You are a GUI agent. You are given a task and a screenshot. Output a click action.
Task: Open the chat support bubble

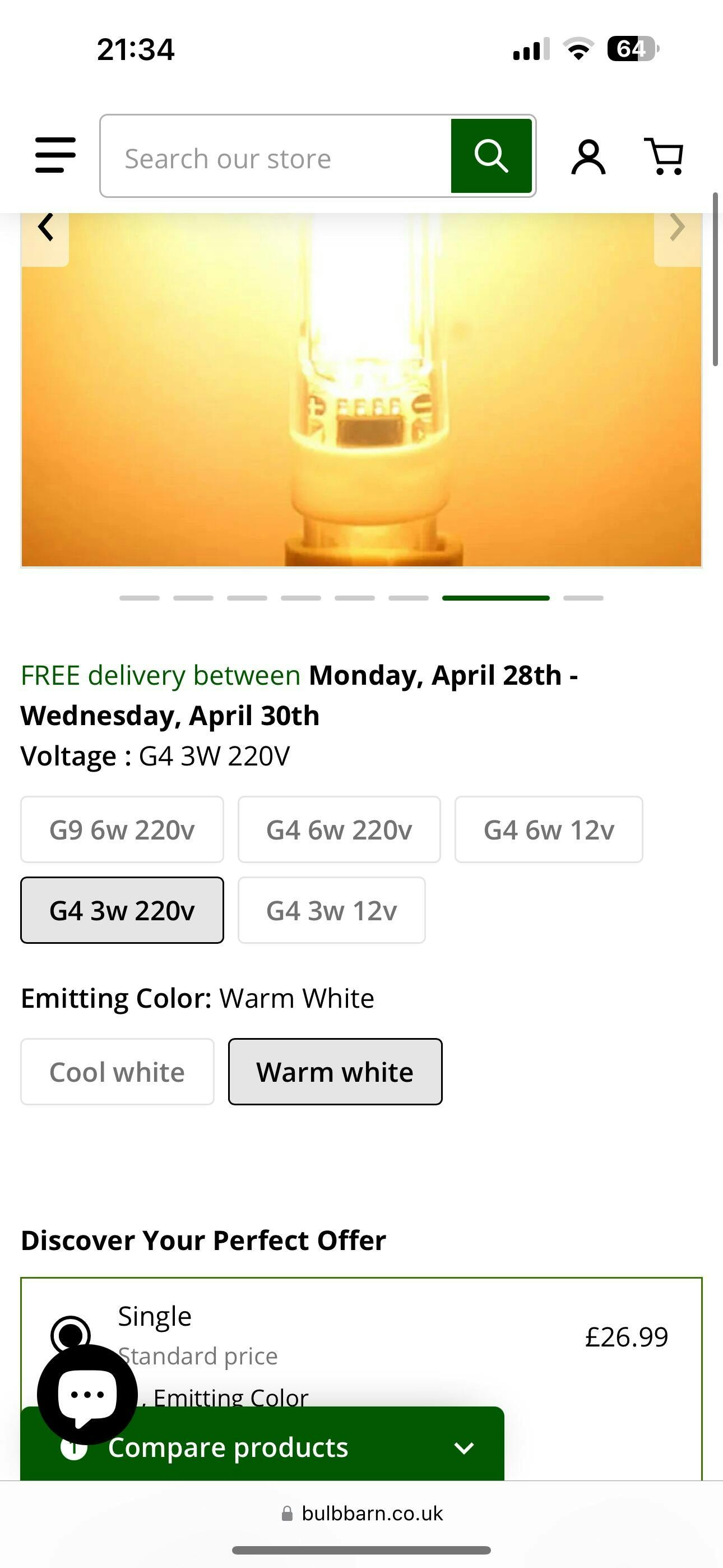pyautogui.click(x=87, y=1395)
